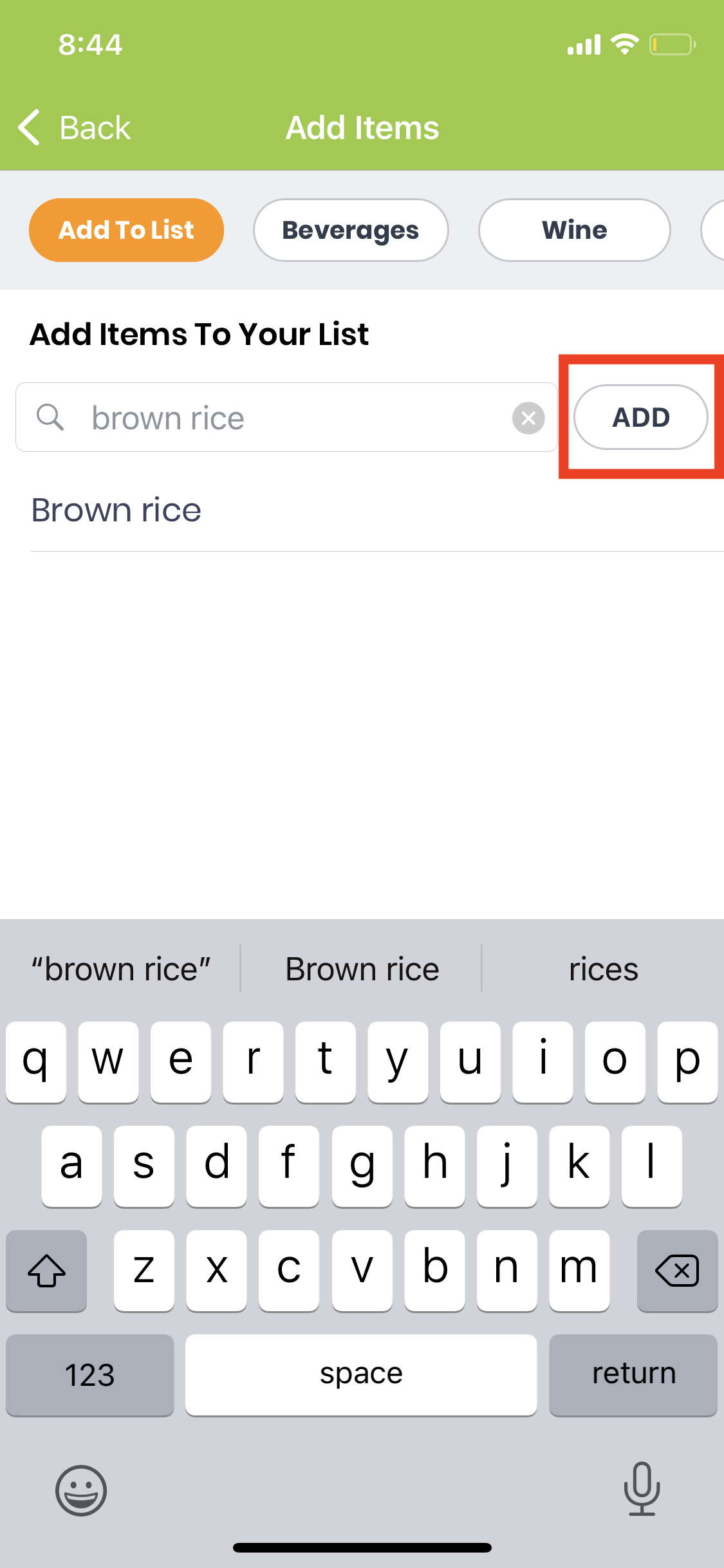Pick the "rices" keyboard suggestion
724x1568 pixels.
603,969
